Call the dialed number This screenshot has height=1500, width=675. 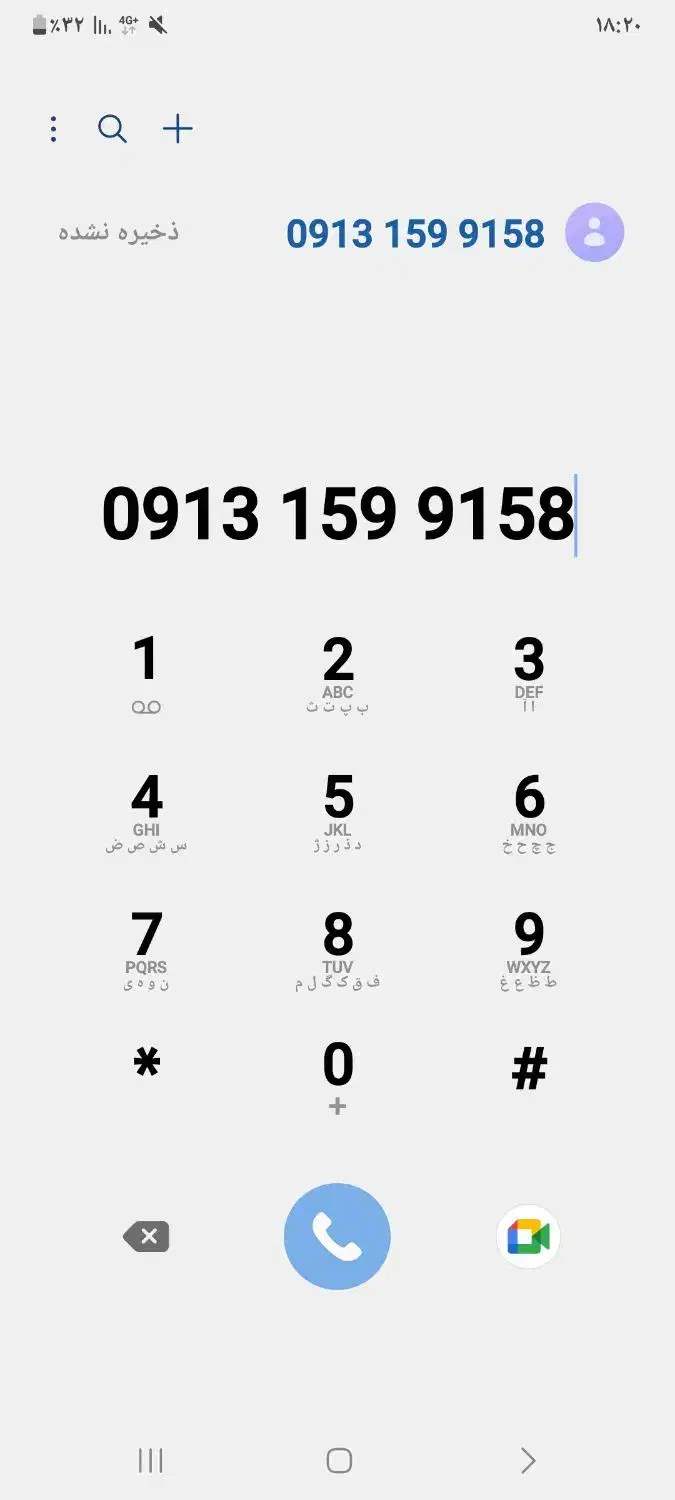(x=337, y=1237)
